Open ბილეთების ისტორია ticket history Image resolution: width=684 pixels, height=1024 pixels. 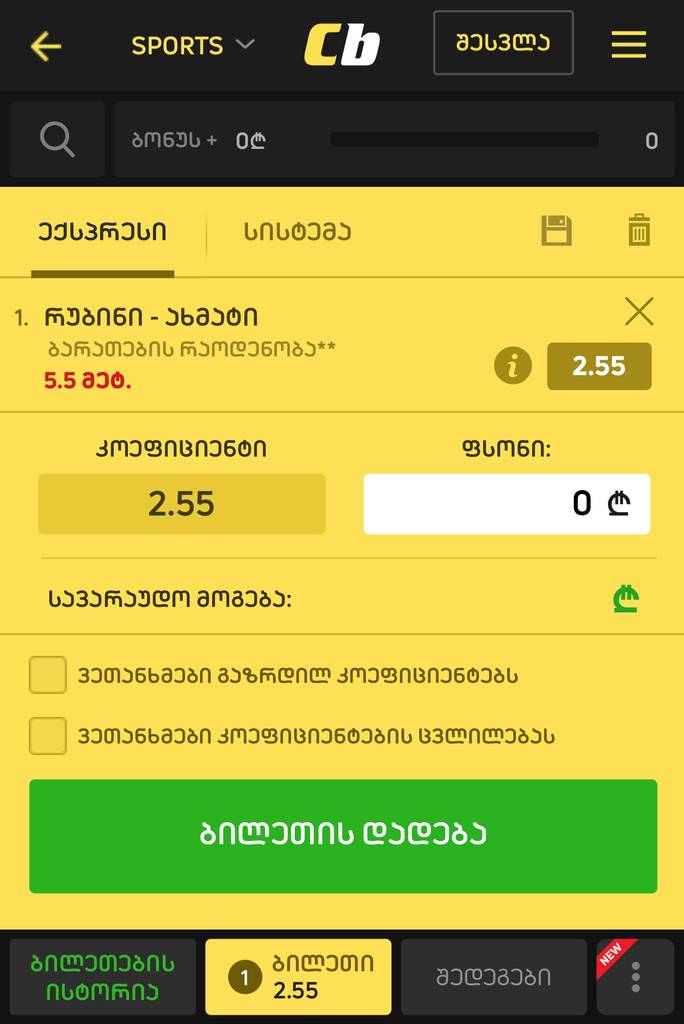102,977
